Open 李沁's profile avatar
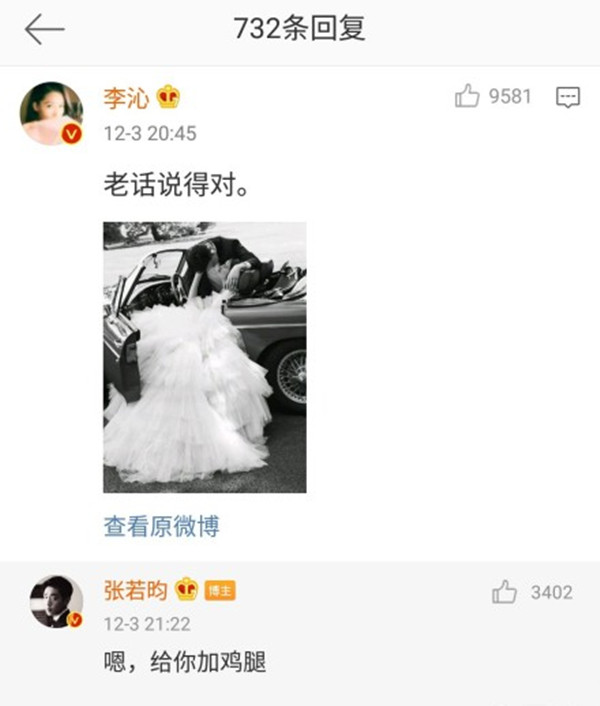This screenshot has height=706, width=600. point(51,113)
